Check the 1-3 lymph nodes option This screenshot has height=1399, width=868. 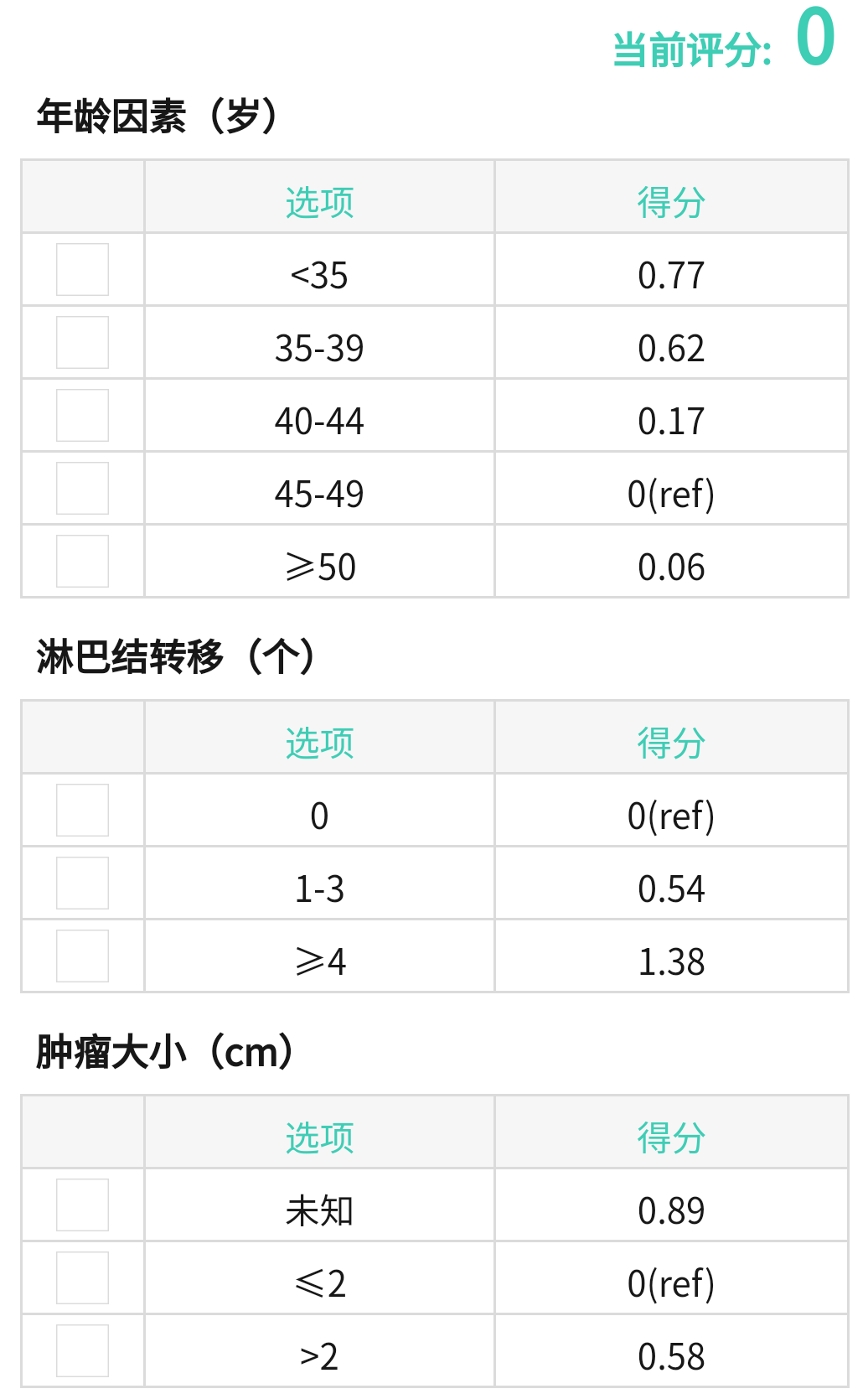(x=82, y=883)
